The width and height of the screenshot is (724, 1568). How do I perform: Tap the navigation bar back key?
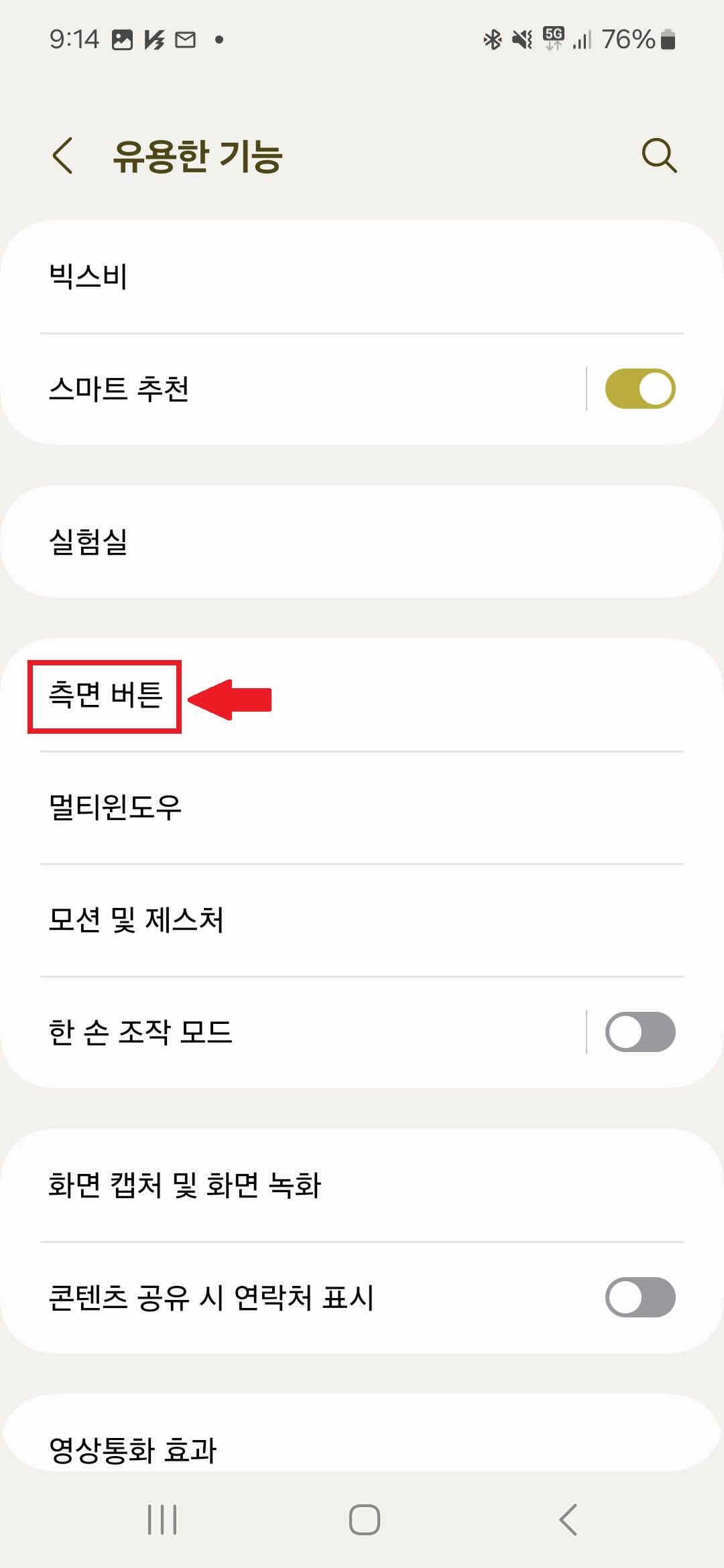point(566,1520)
